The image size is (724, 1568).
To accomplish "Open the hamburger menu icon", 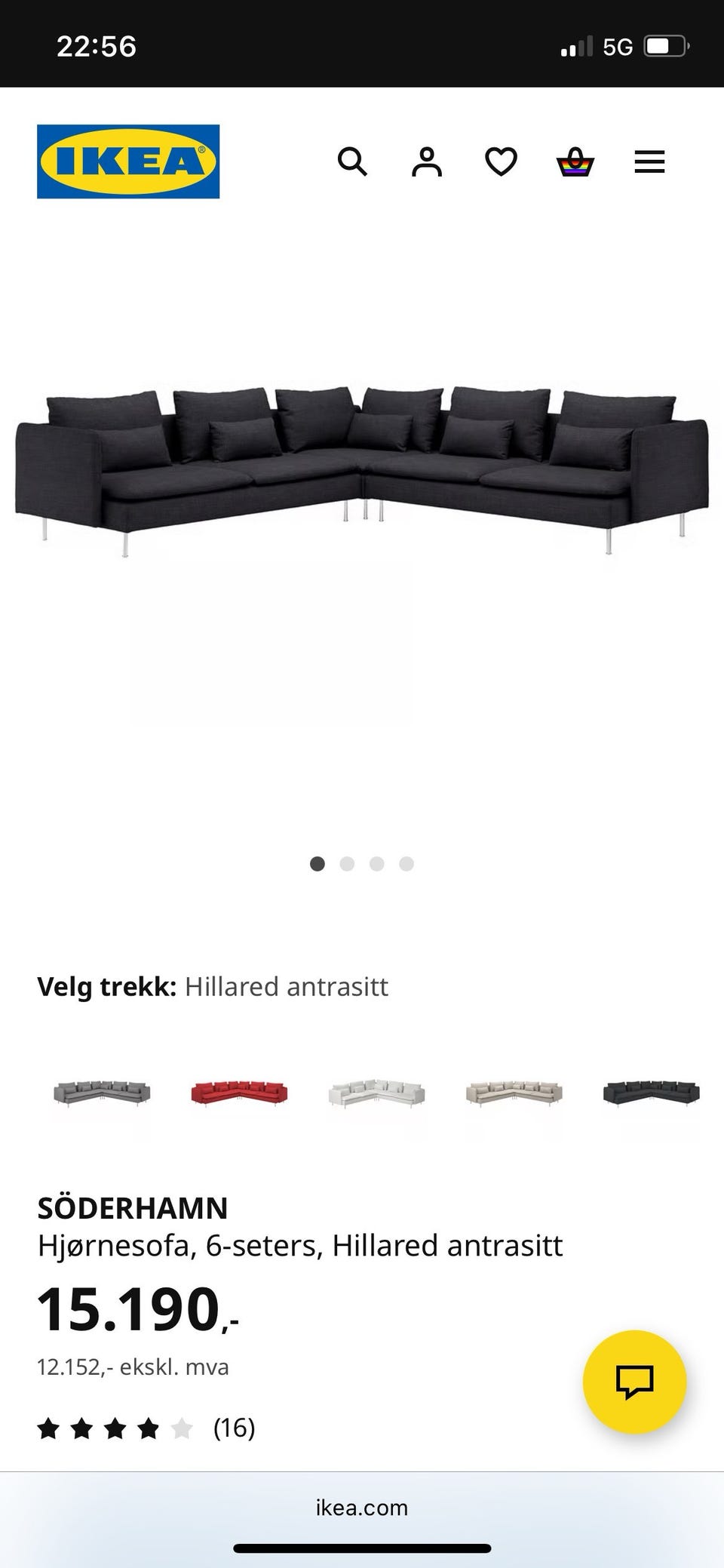I will coord(649,161).
